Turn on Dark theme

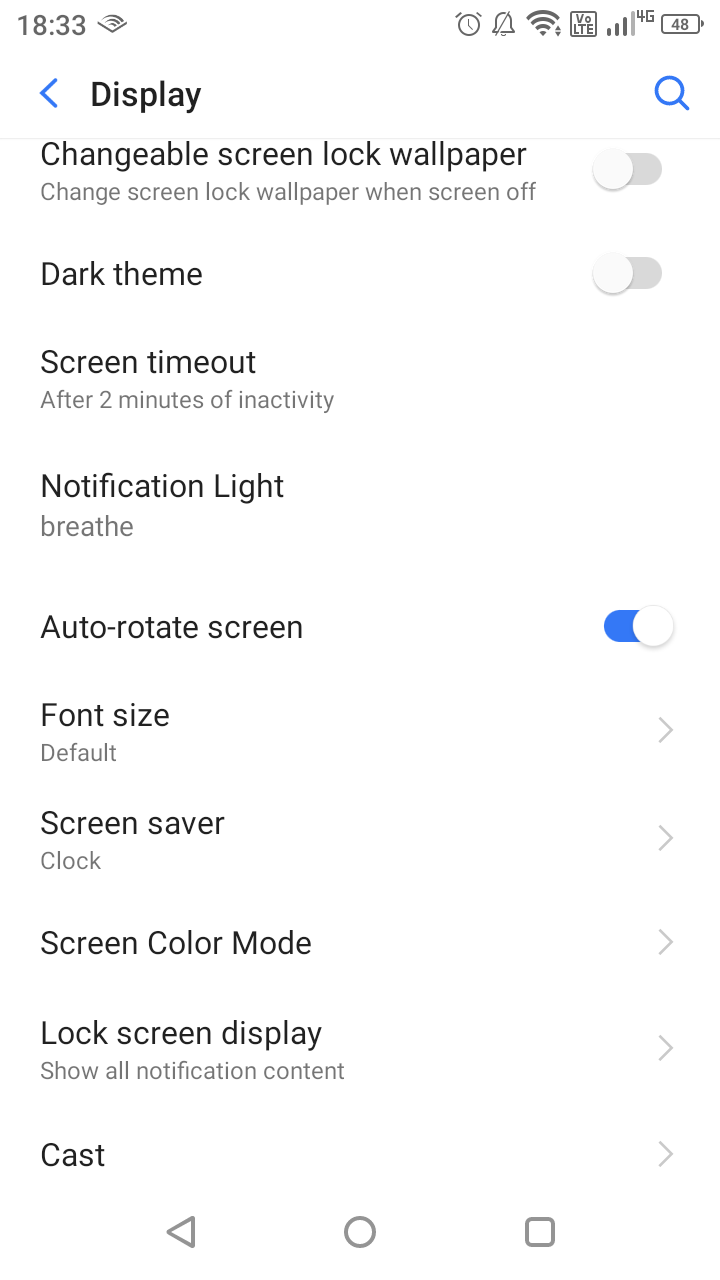pyautogui.click(x=628, y=273)
